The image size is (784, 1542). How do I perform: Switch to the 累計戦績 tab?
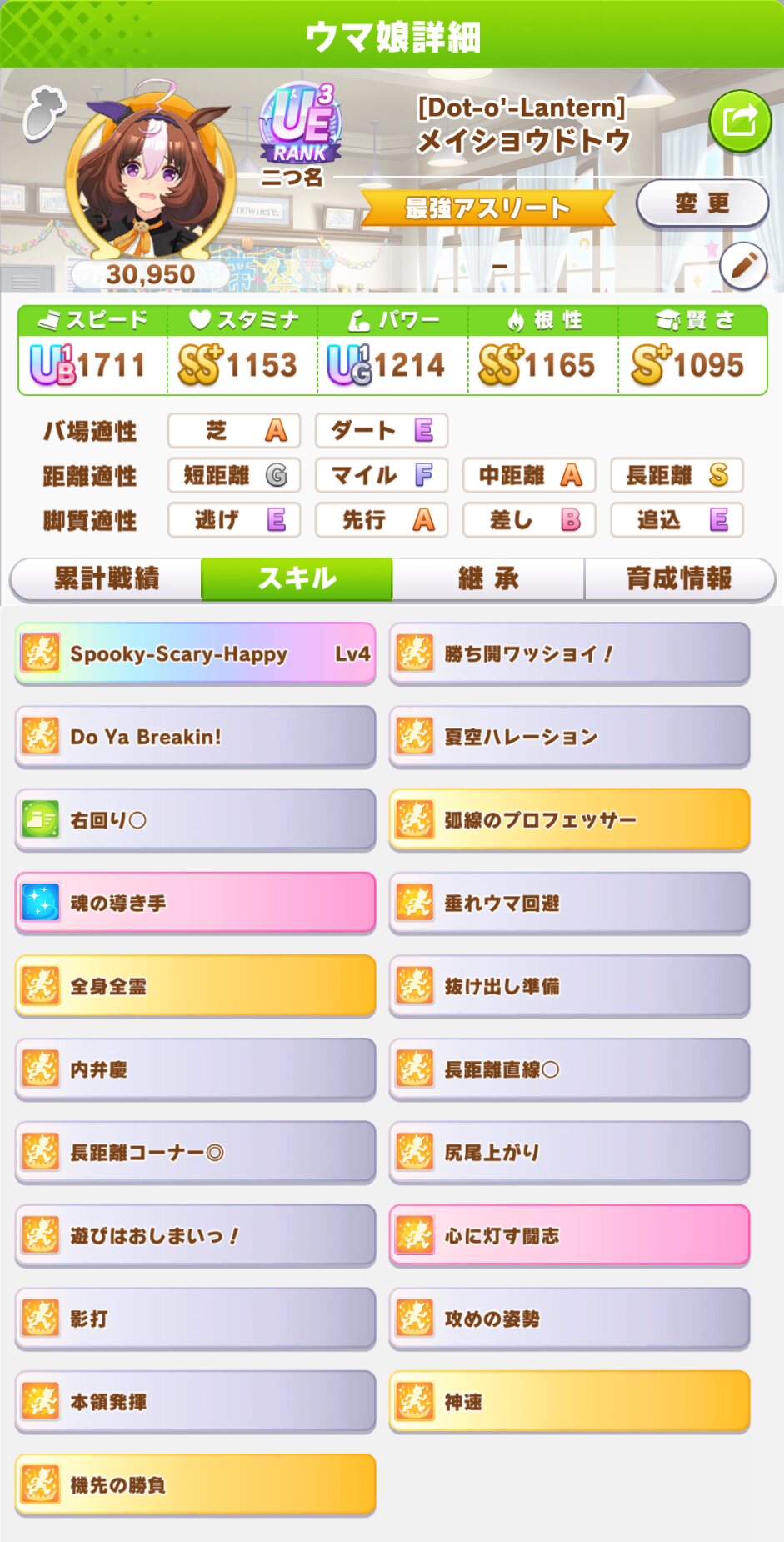click(106, 578)
